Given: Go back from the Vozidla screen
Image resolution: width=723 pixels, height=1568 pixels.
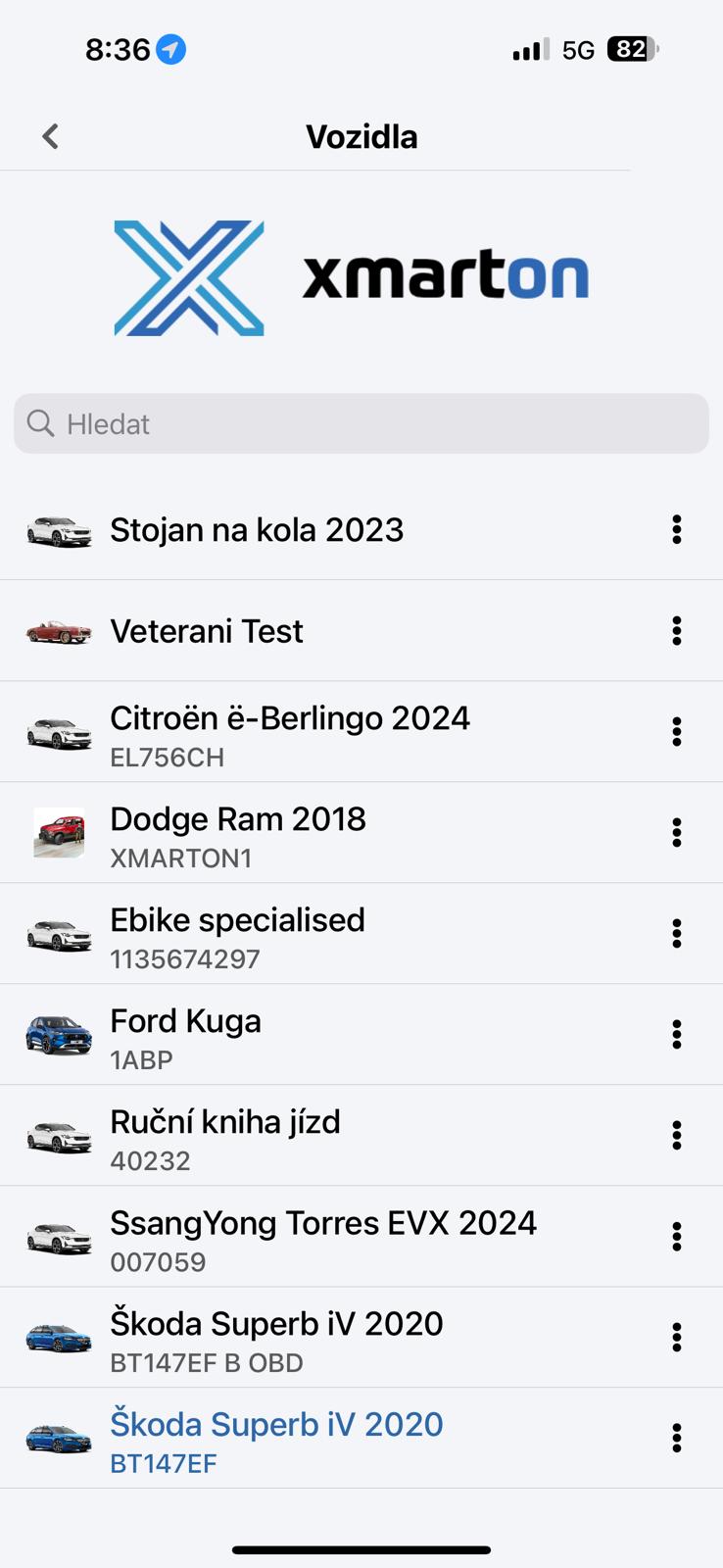Looking at the screenshot, I should tap(51, 136).
